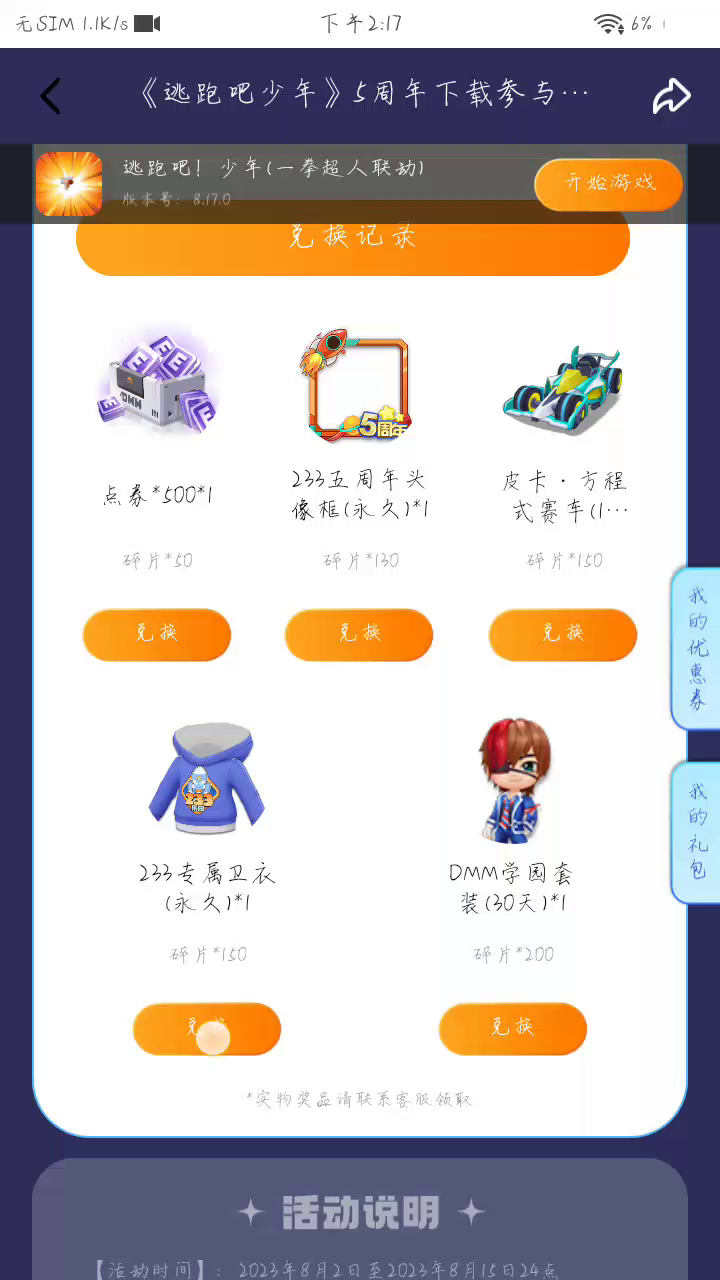The width and height of the screenshot is (720, 1280).
Task: Redeem the 皮卡·方程式赛车 reward
Action: tap(563, 634)
